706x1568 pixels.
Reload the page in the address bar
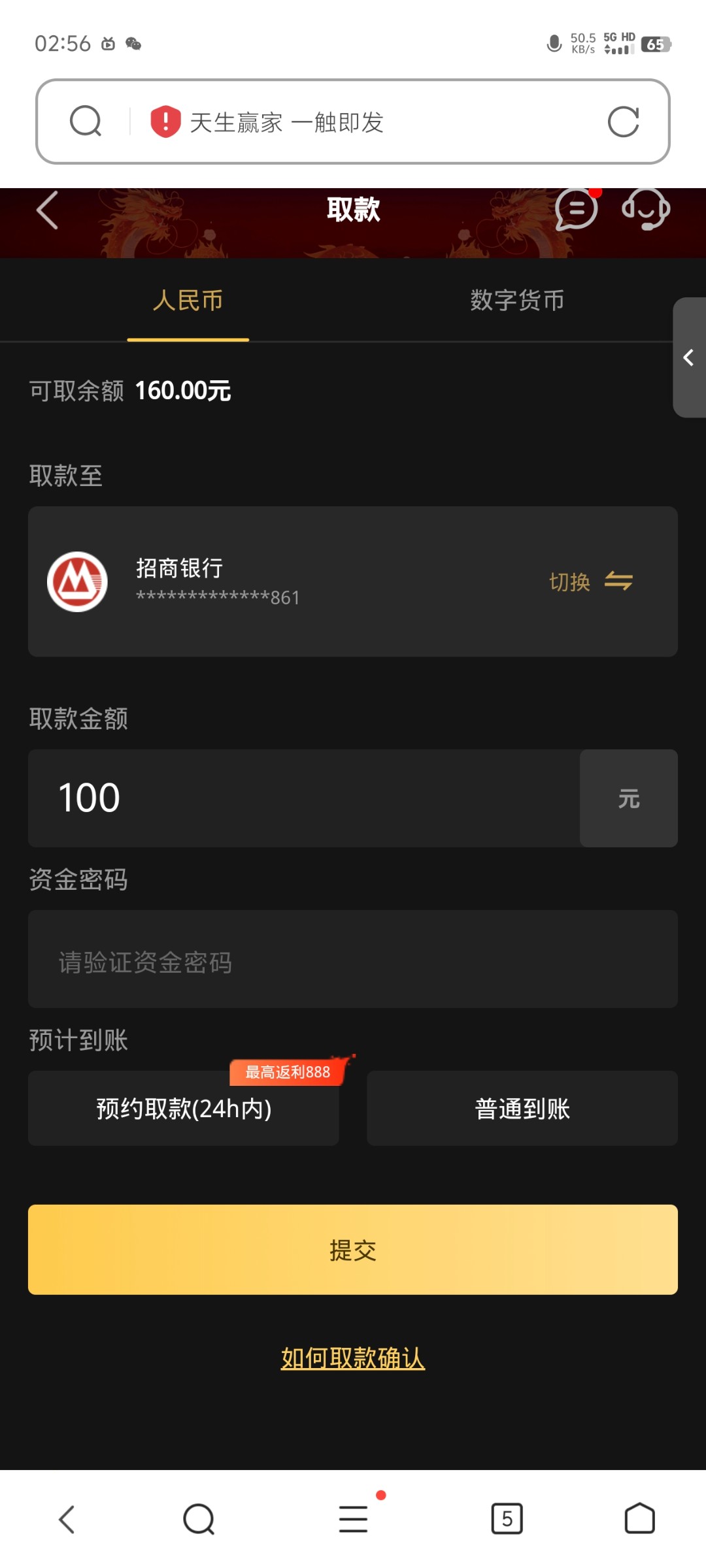[623, 122]
